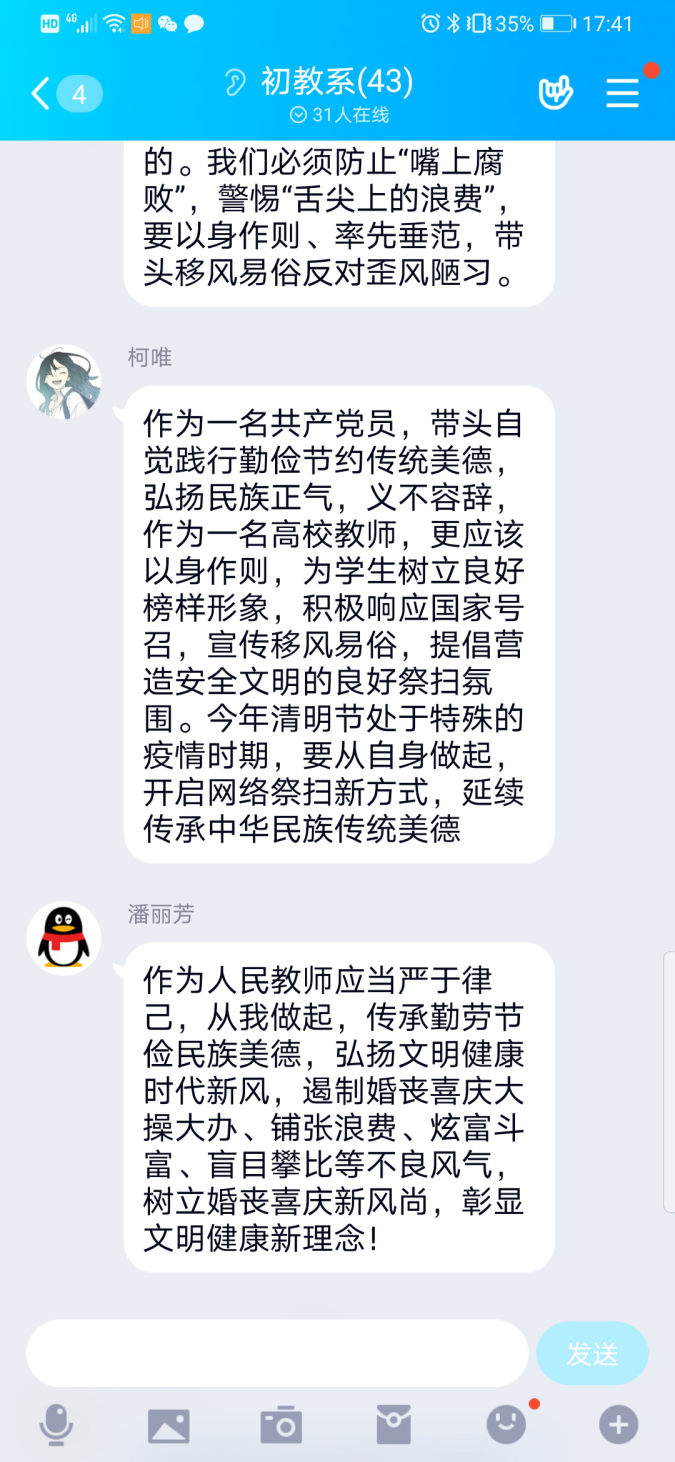View 柯唯's profile avatar
Screen dimensions: 675x1462
[64, 382]
